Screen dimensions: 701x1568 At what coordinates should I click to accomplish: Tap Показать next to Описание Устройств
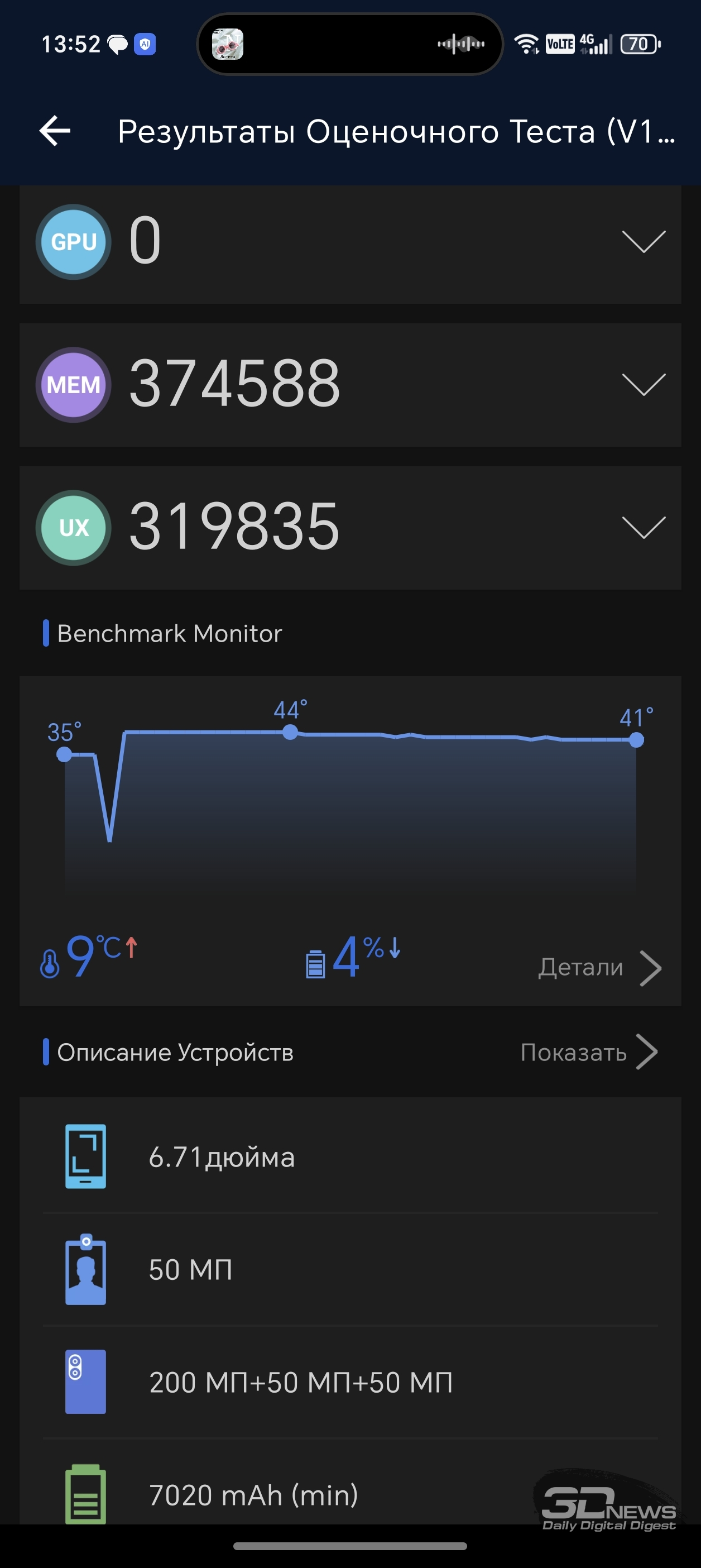tap(588, 1052)
